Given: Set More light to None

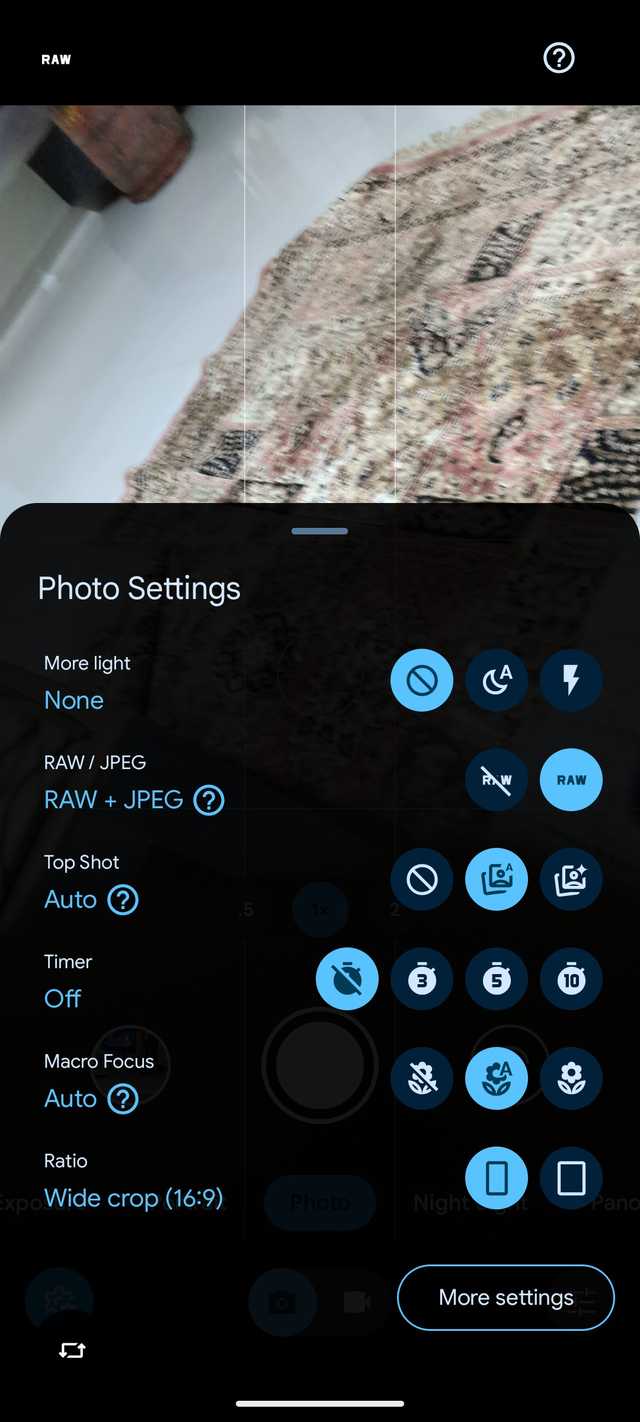Looking at the screenshot, I should (x=421, y=681).
